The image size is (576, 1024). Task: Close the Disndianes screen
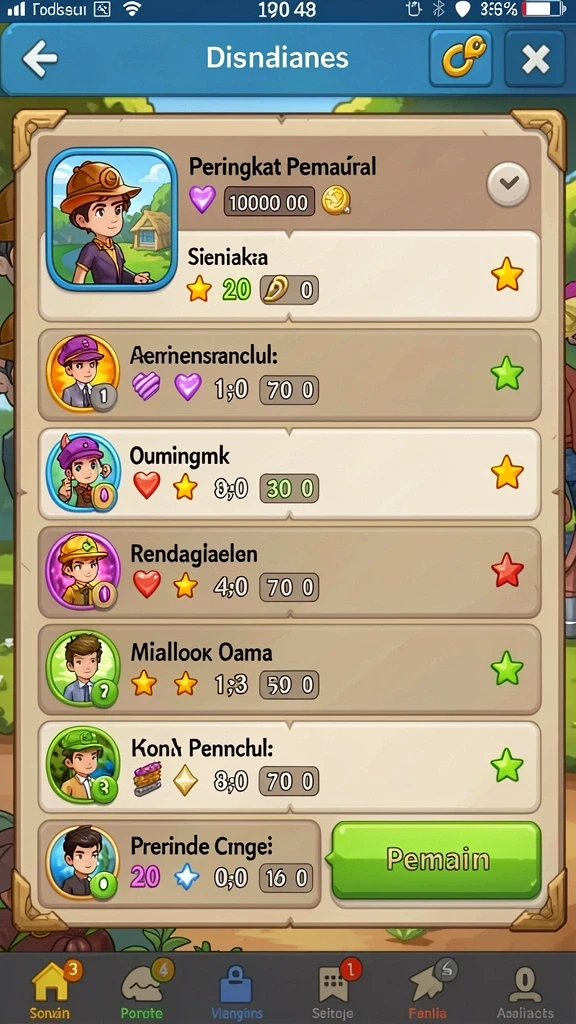tap(536, 59)
